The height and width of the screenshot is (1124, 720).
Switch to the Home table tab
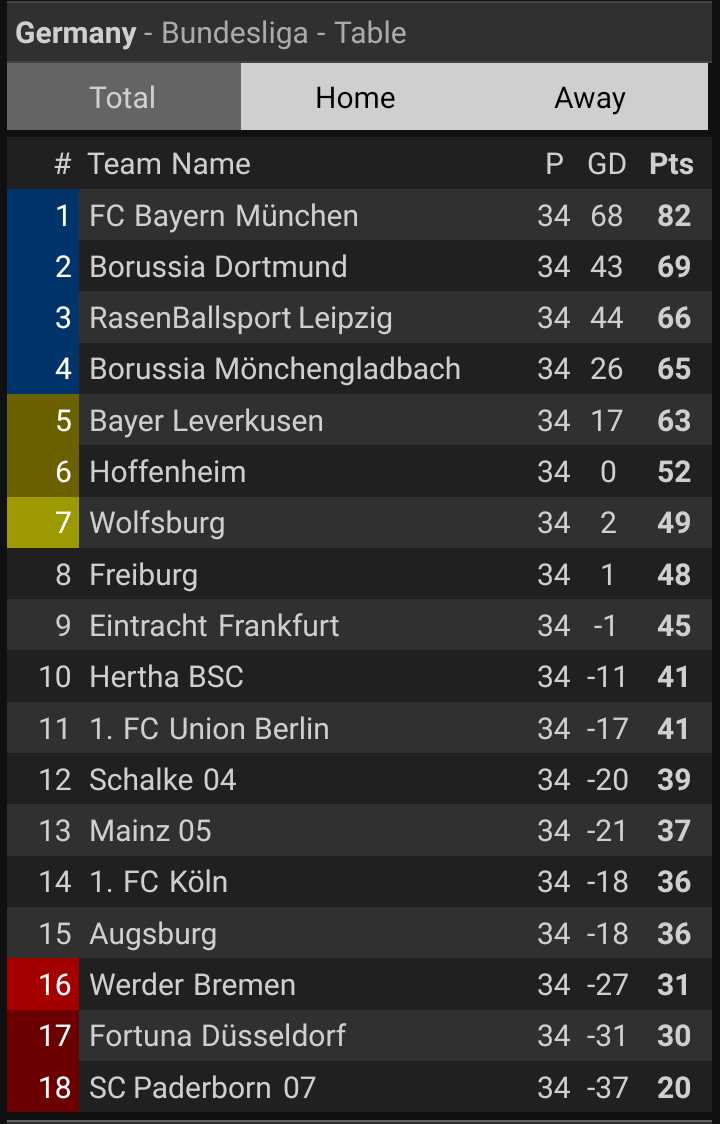(x=356, y=98)
